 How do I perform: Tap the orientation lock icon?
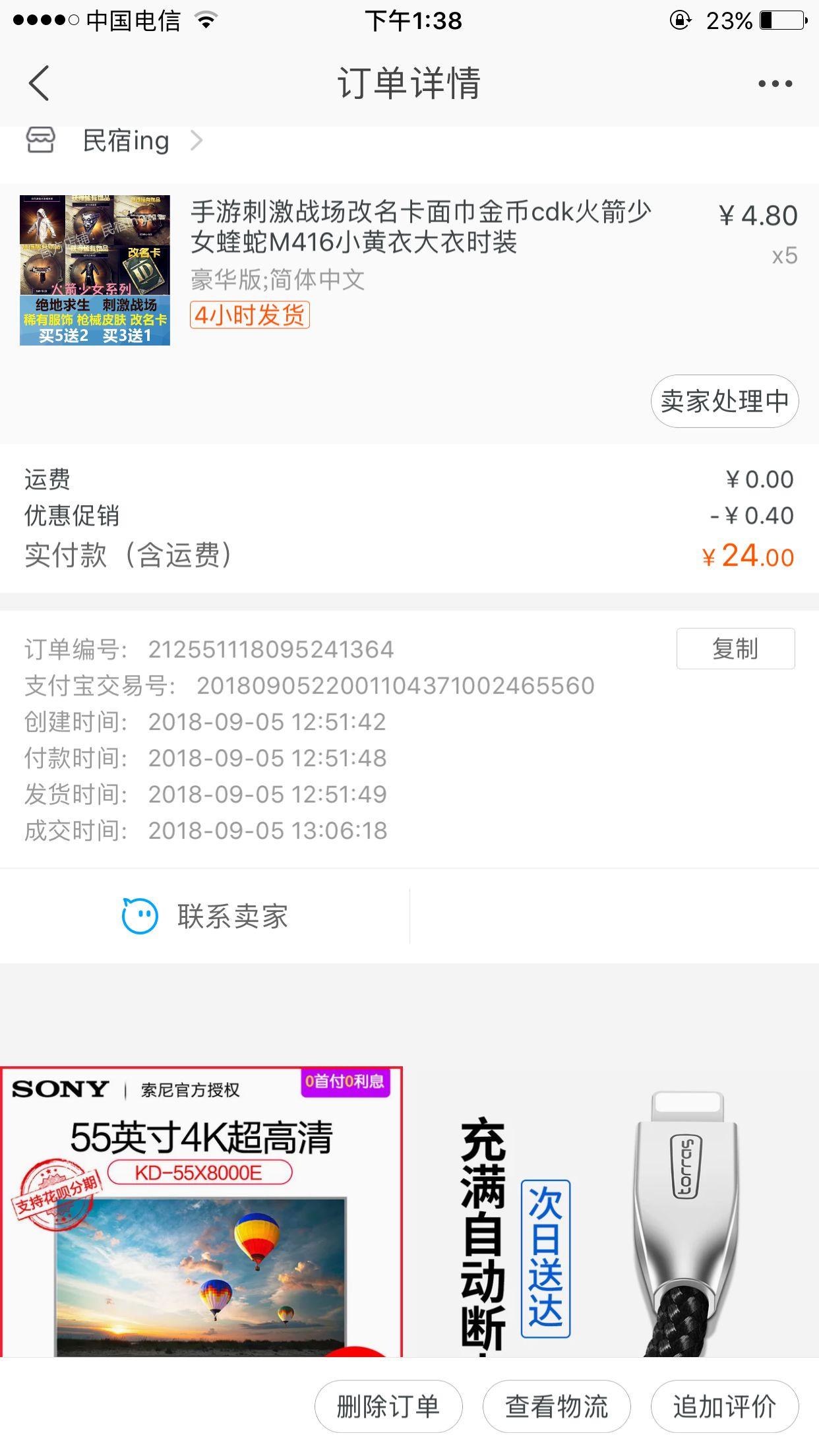pyautogui.click(x=681, y=20)
